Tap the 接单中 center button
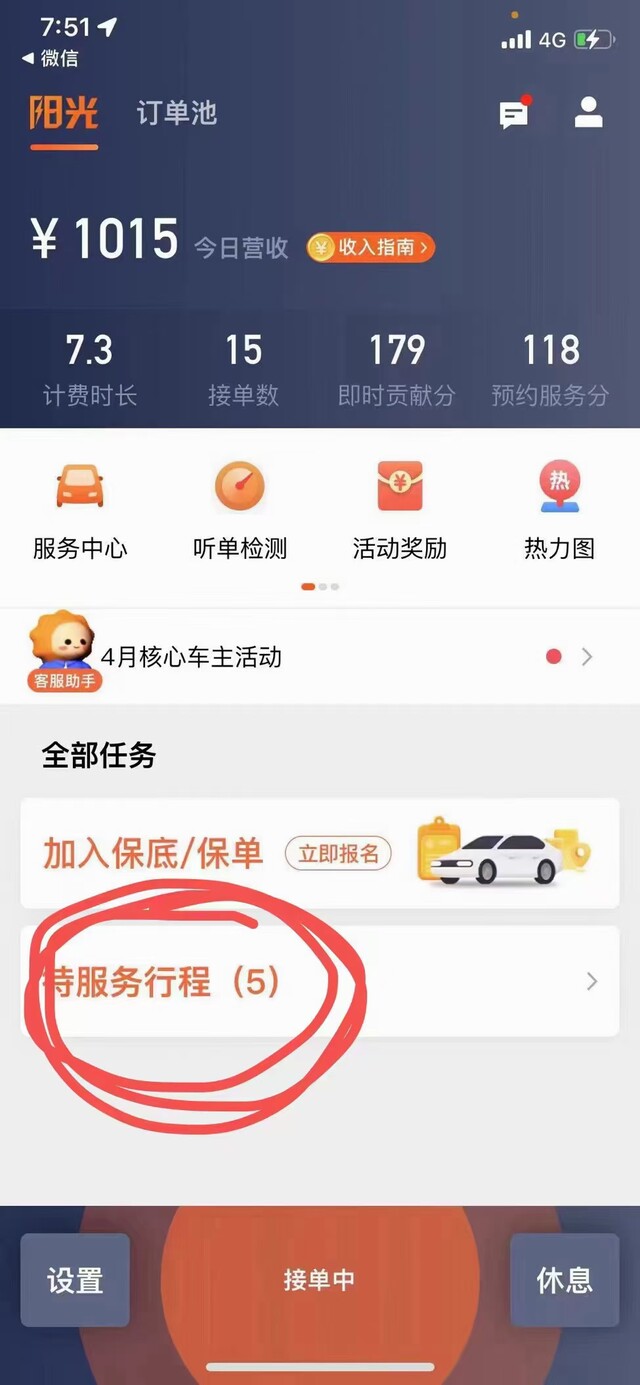This screenshot has width=640, height=1385. (319, 1280)
